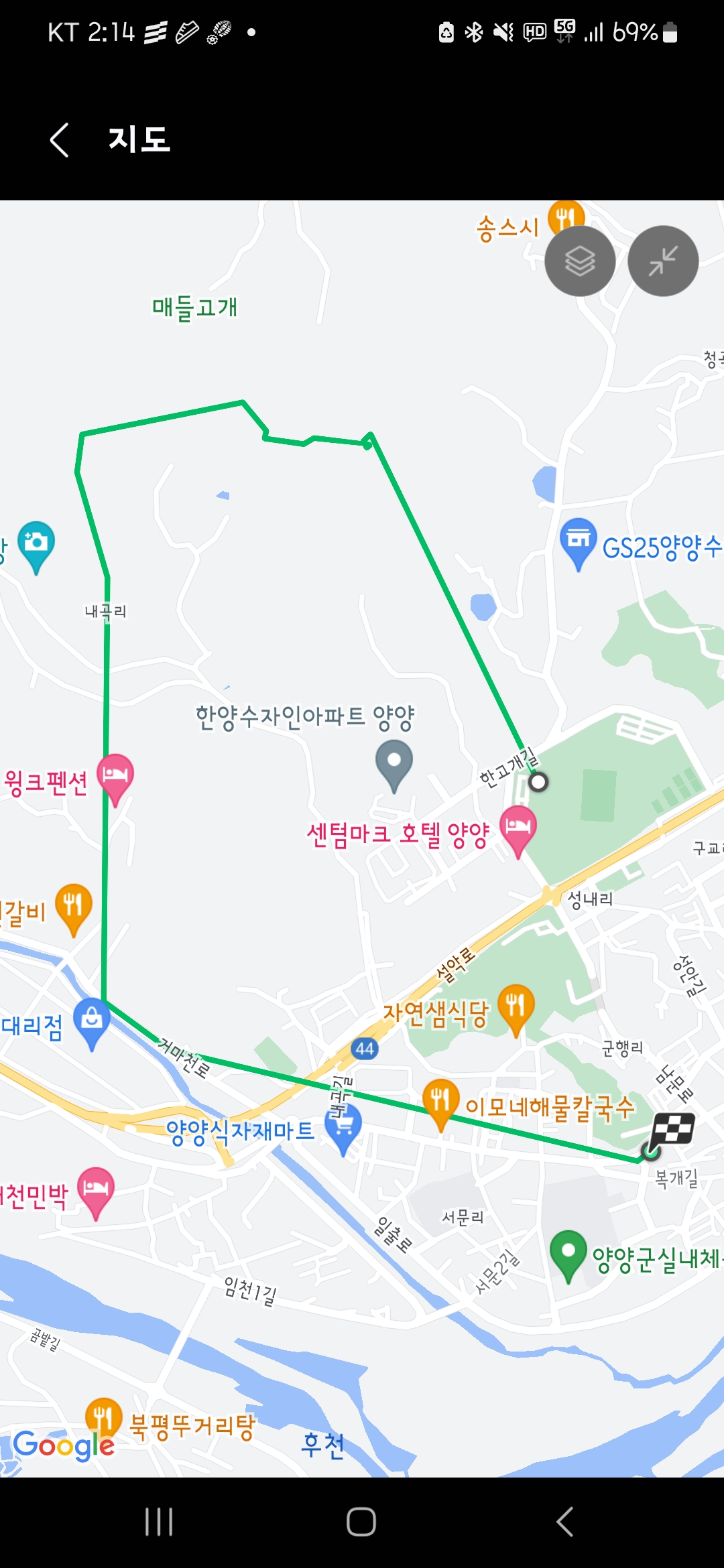Go back from the 지도 map screen
Image resolution: width=724 pixels, height=1568 pixels.
pos(60,140)
